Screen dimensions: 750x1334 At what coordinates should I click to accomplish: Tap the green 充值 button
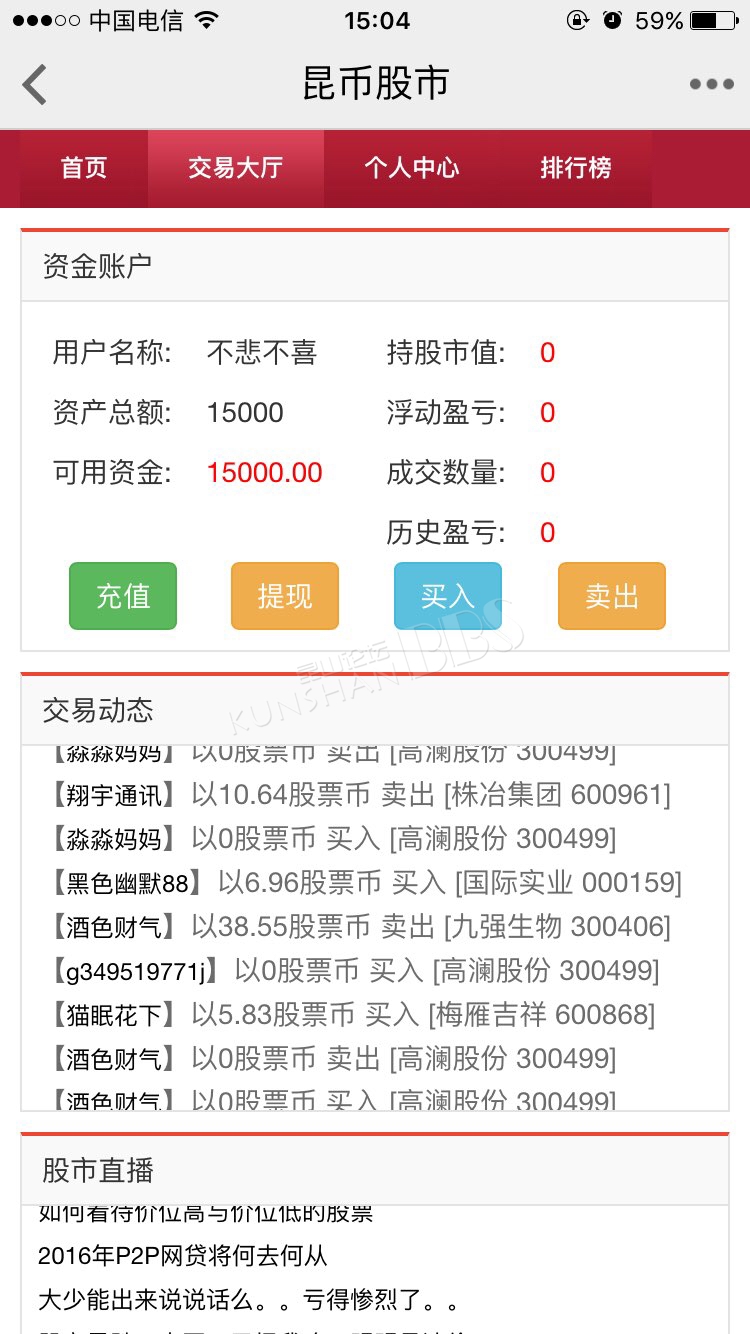(123, 596)
